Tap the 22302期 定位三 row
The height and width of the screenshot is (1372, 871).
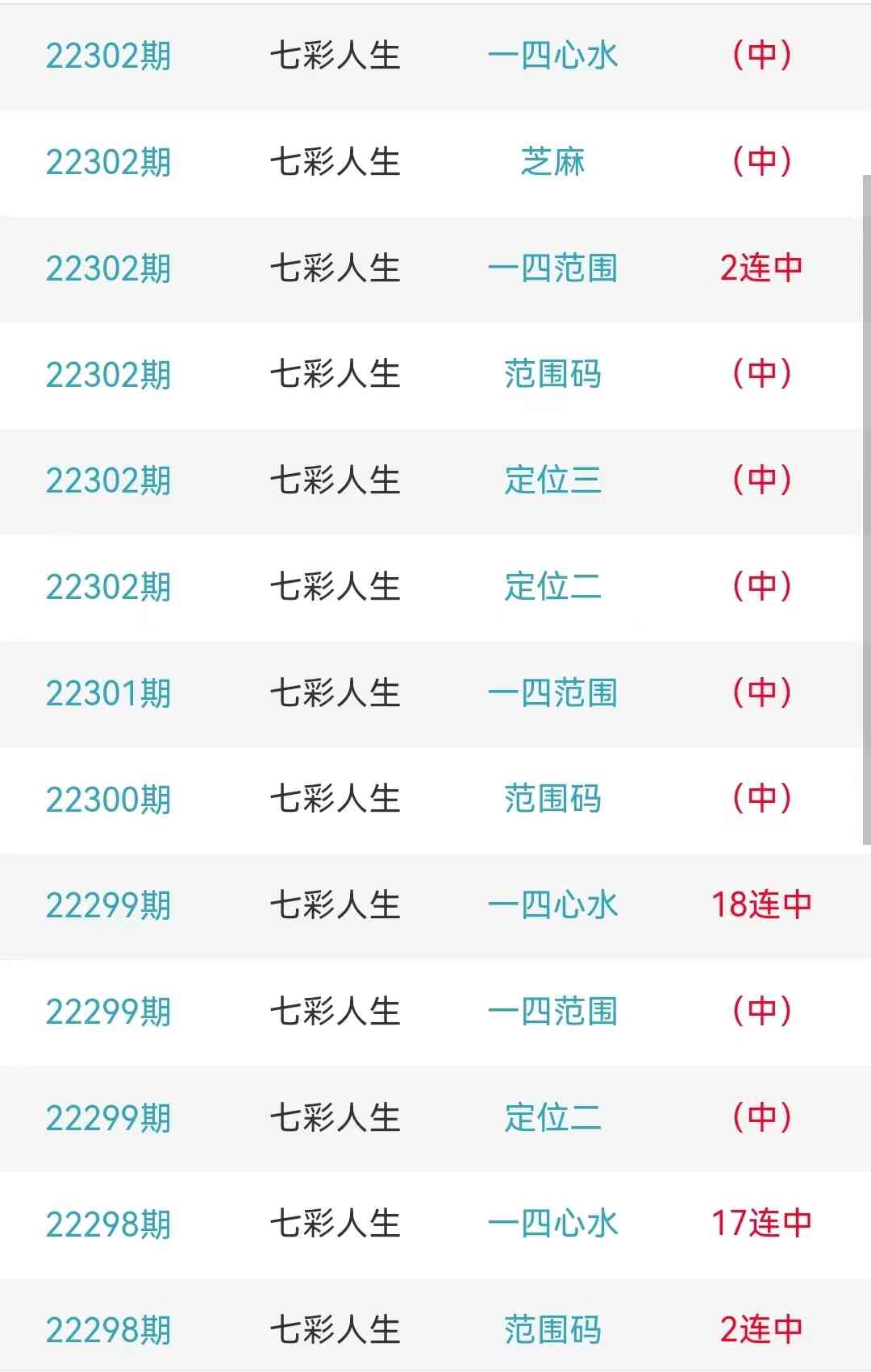click(x=552, y=480)
